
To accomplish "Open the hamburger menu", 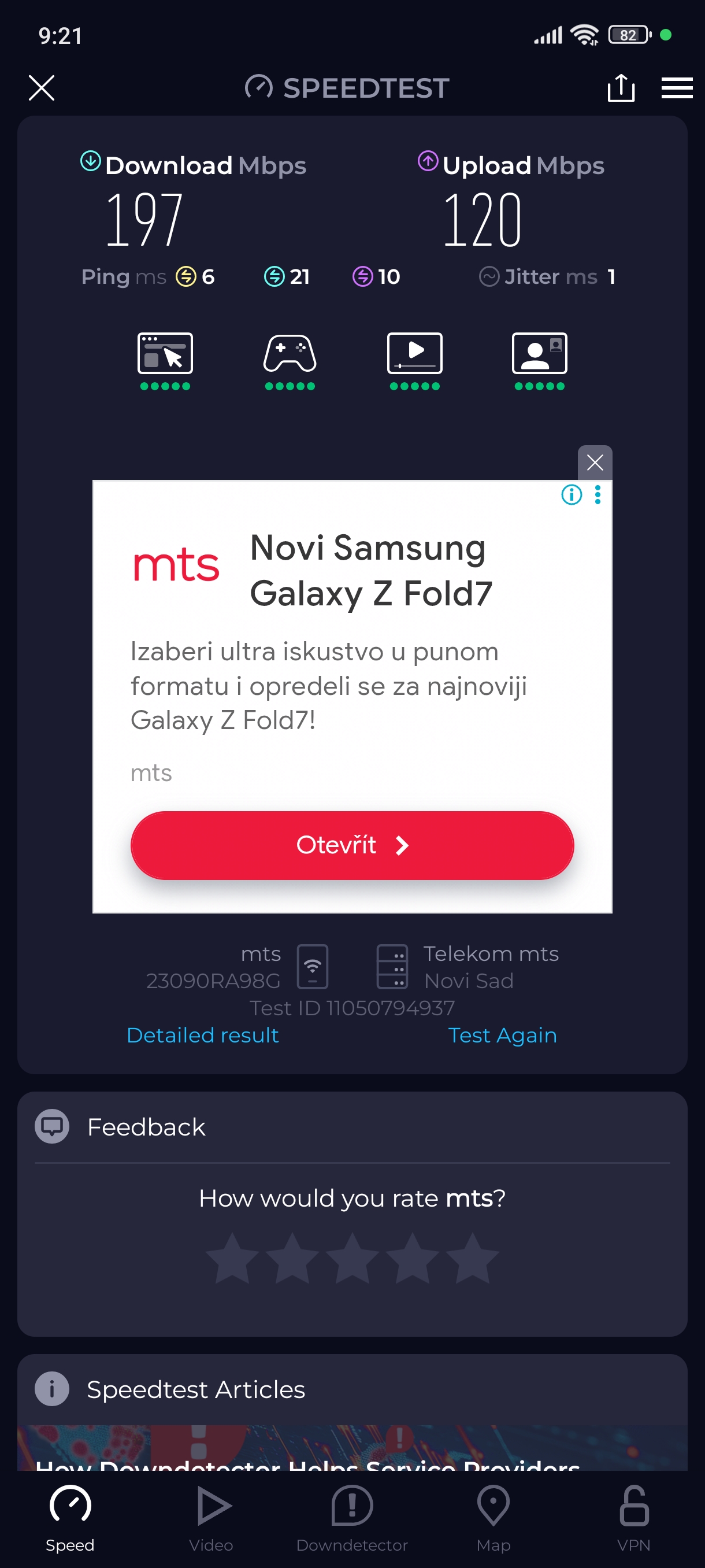I will click(677, 88).
